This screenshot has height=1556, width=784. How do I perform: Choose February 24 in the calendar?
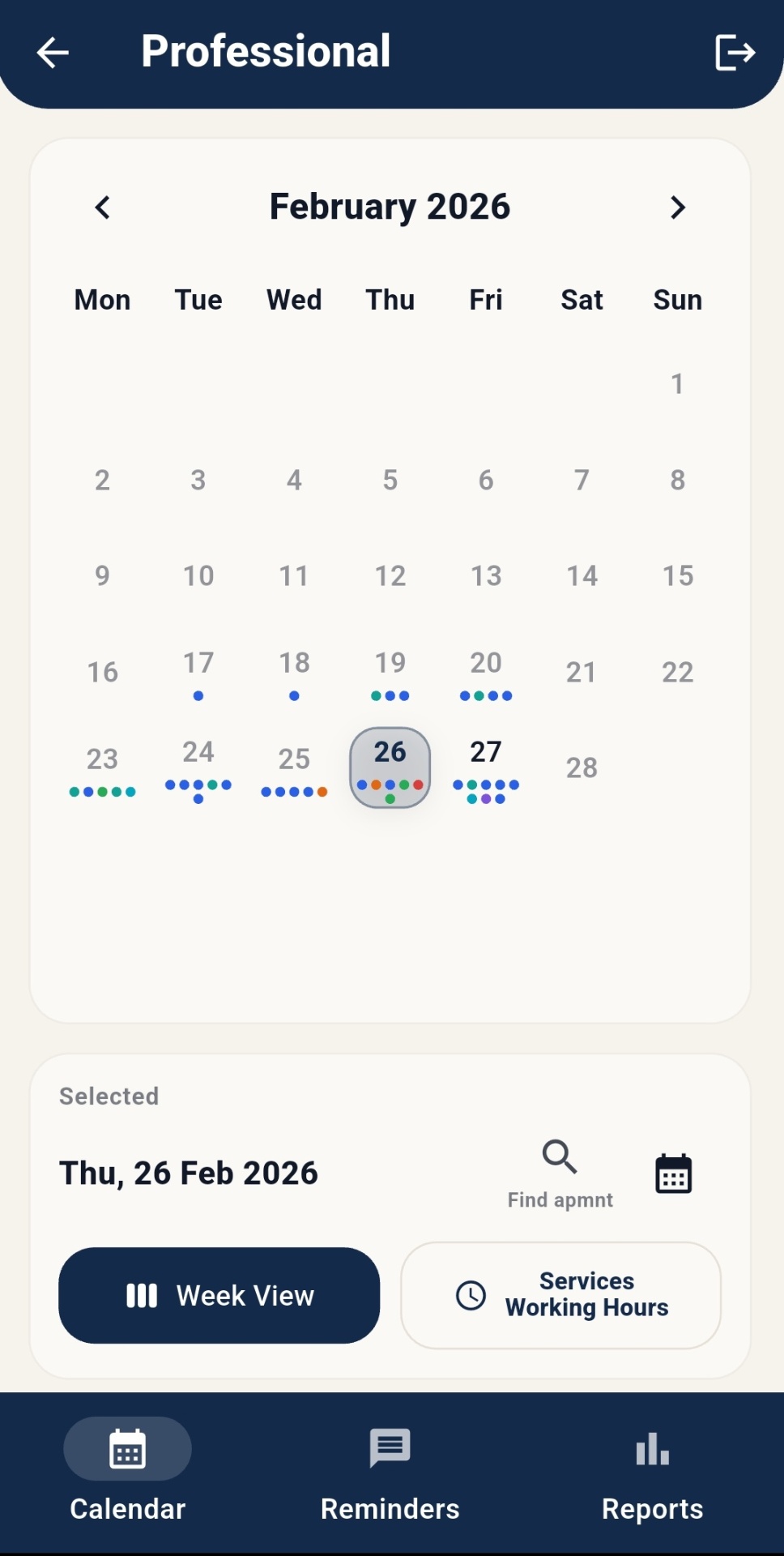pyautogui.click(x=198, y=766)
